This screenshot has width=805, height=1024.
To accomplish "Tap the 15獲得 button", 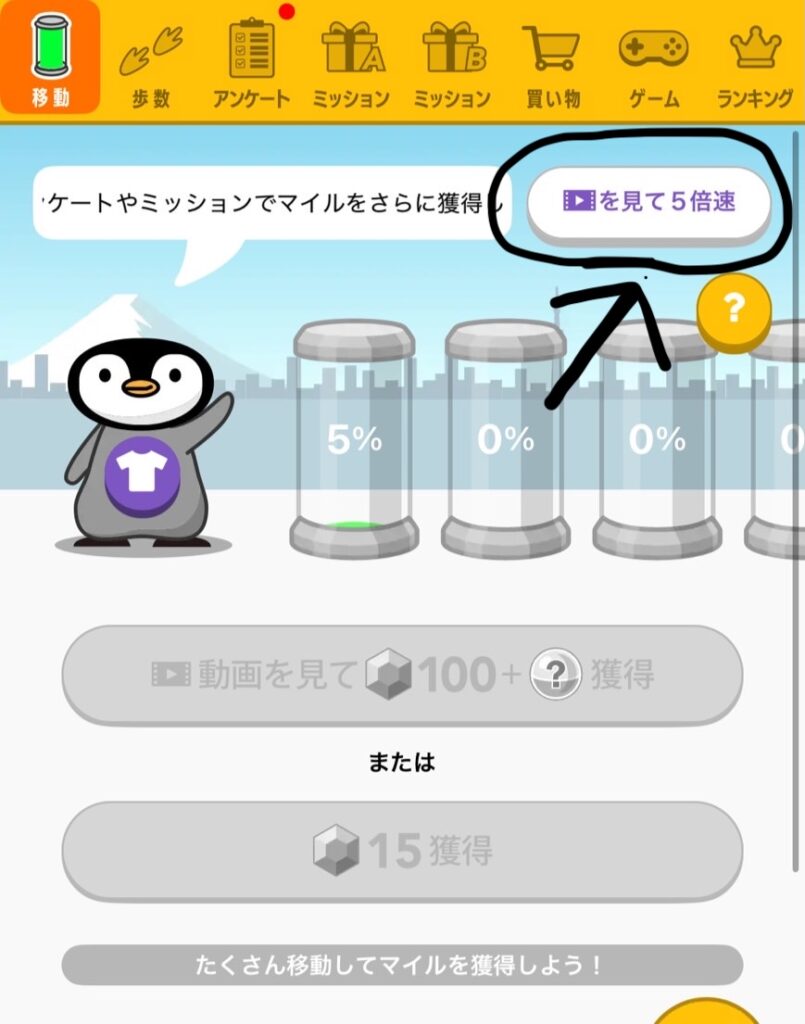I will [402, 852].
